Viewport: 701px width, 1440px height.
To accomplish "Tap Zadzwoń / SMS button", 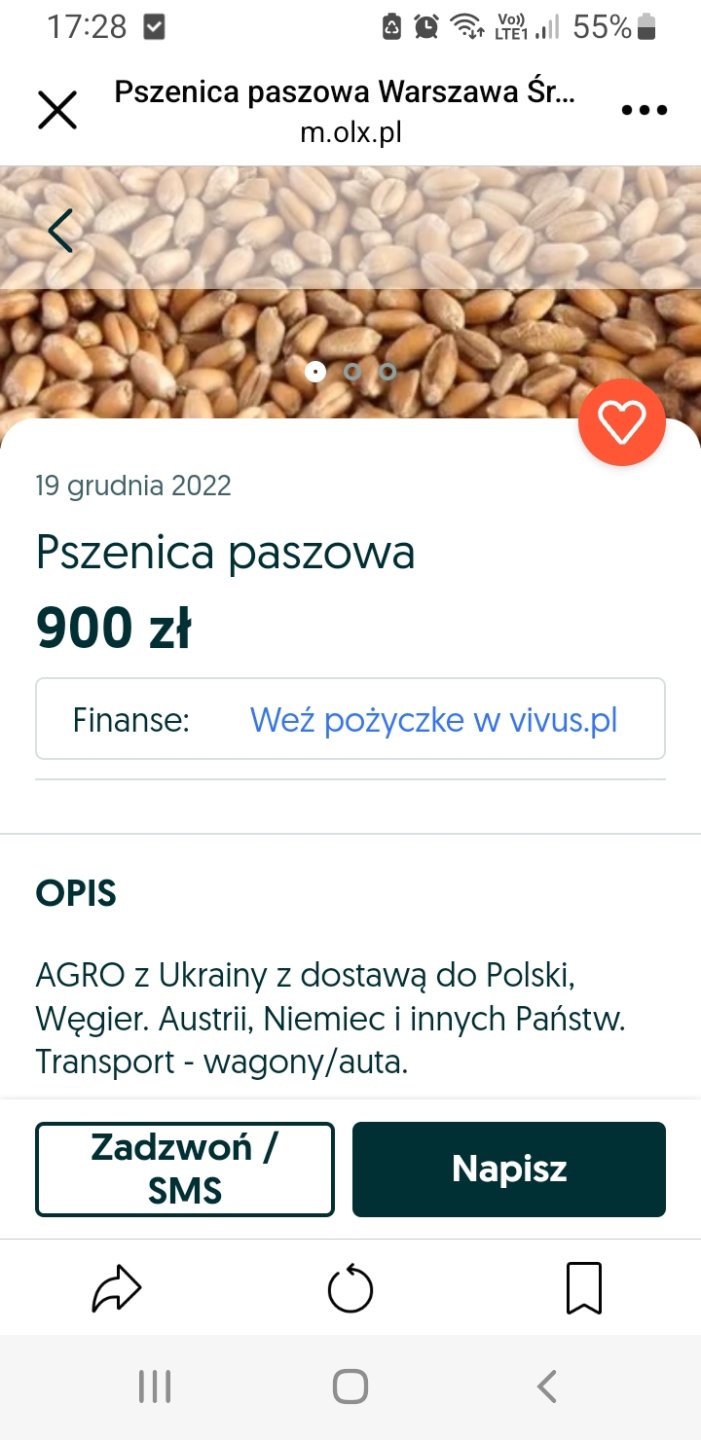I will (x=185, y=1169).
